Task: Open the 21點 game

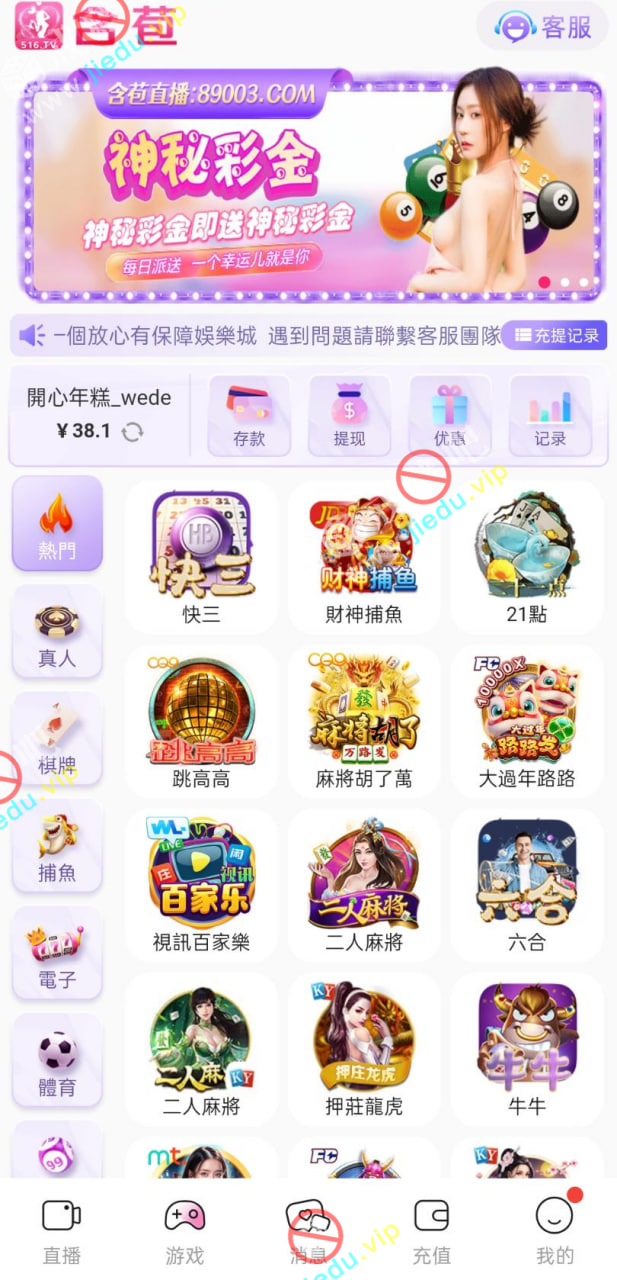Action: (526, 555)
